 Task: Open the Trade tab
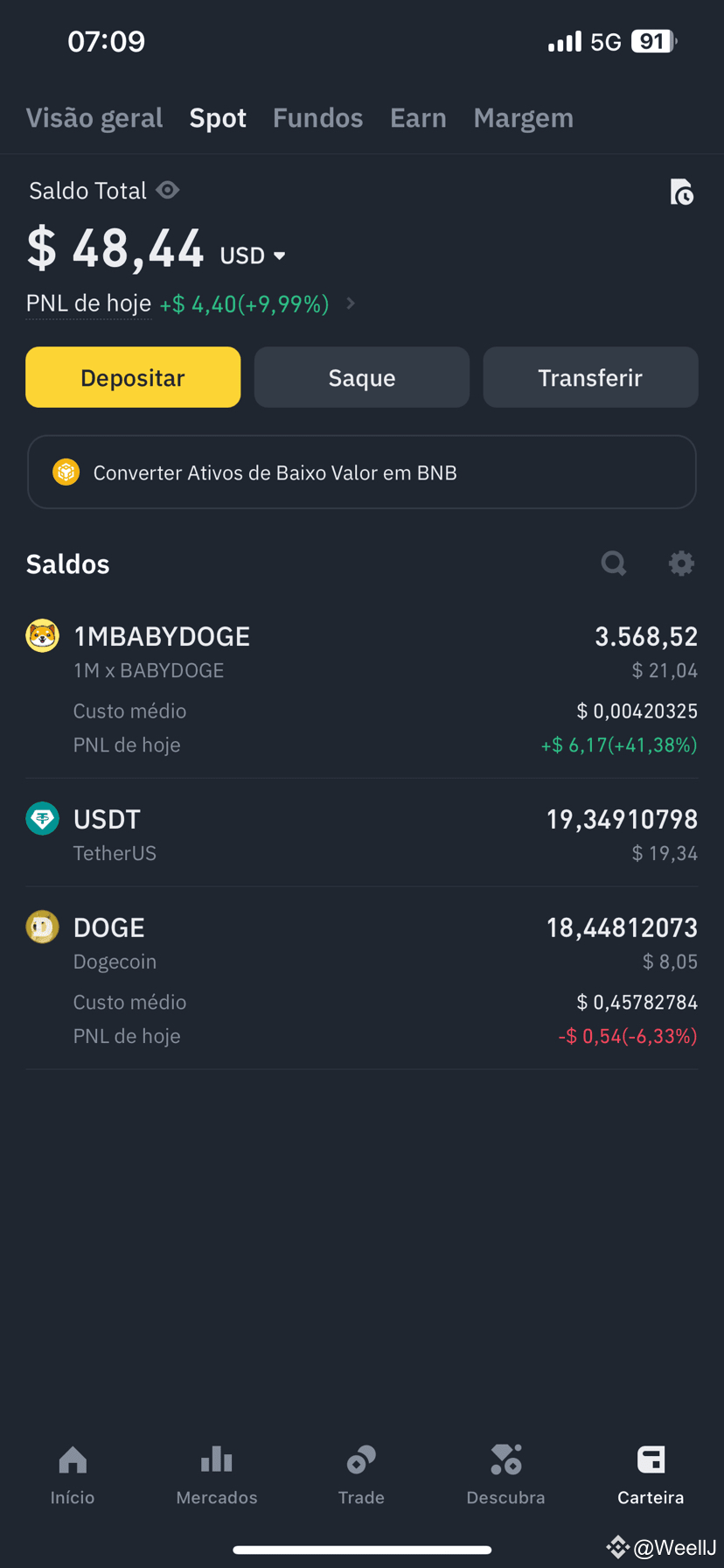[361, 1476]
